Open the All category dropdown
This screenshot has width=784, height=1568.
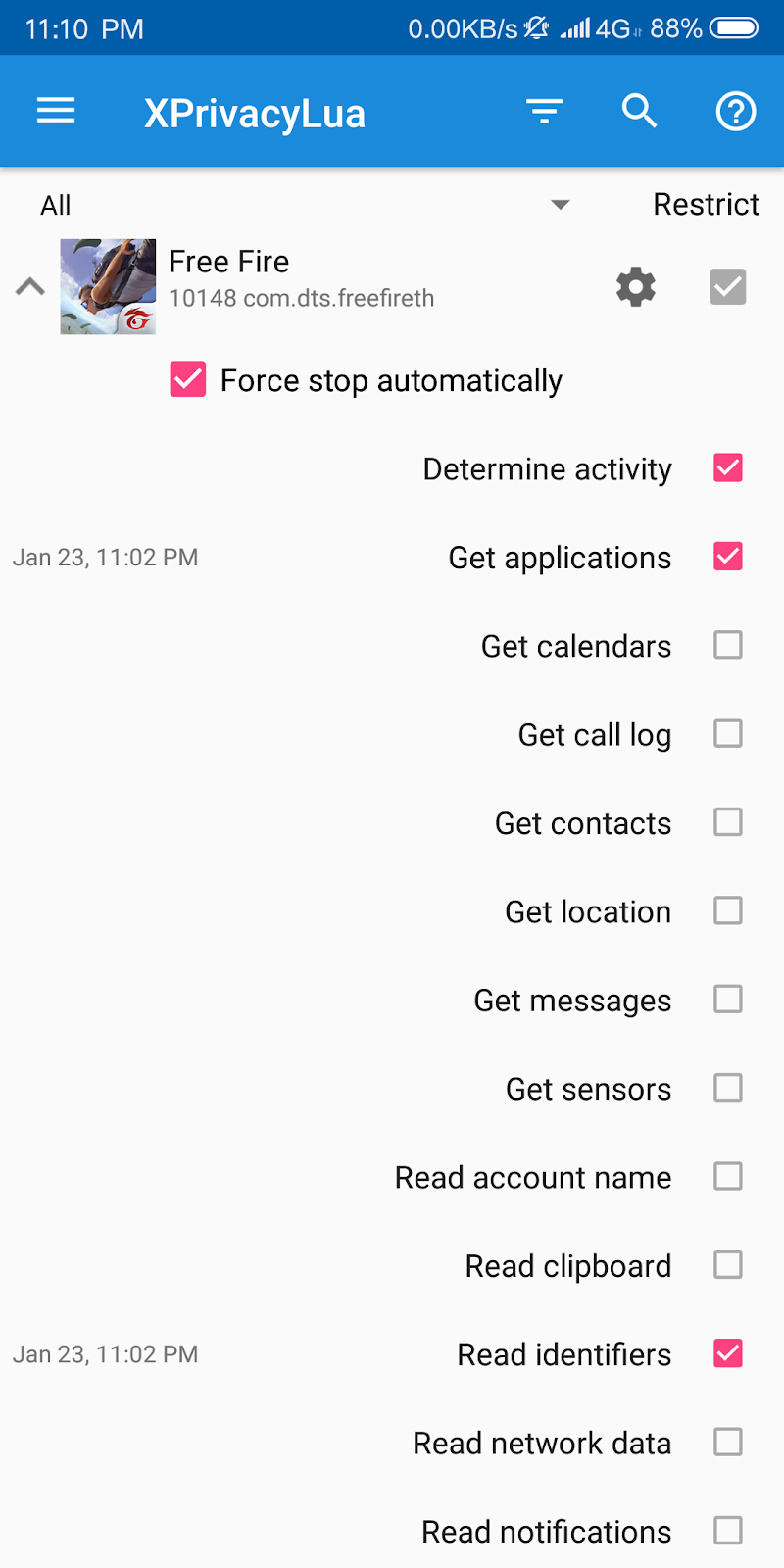point(560,205)
